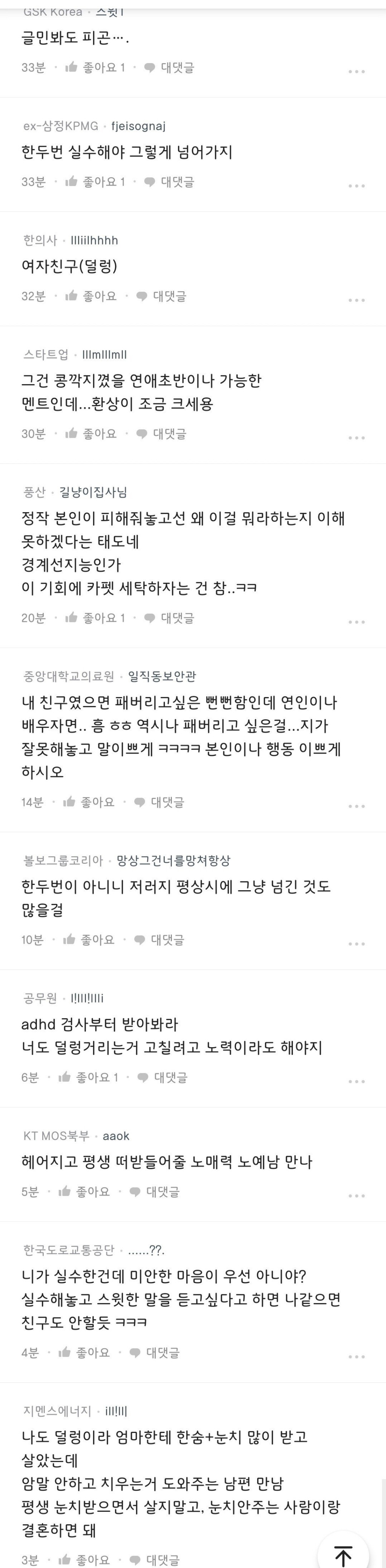Screen dimensions: 386x1568
Task: Reply to 일직동보안관's comment
Action: [159, 802]
